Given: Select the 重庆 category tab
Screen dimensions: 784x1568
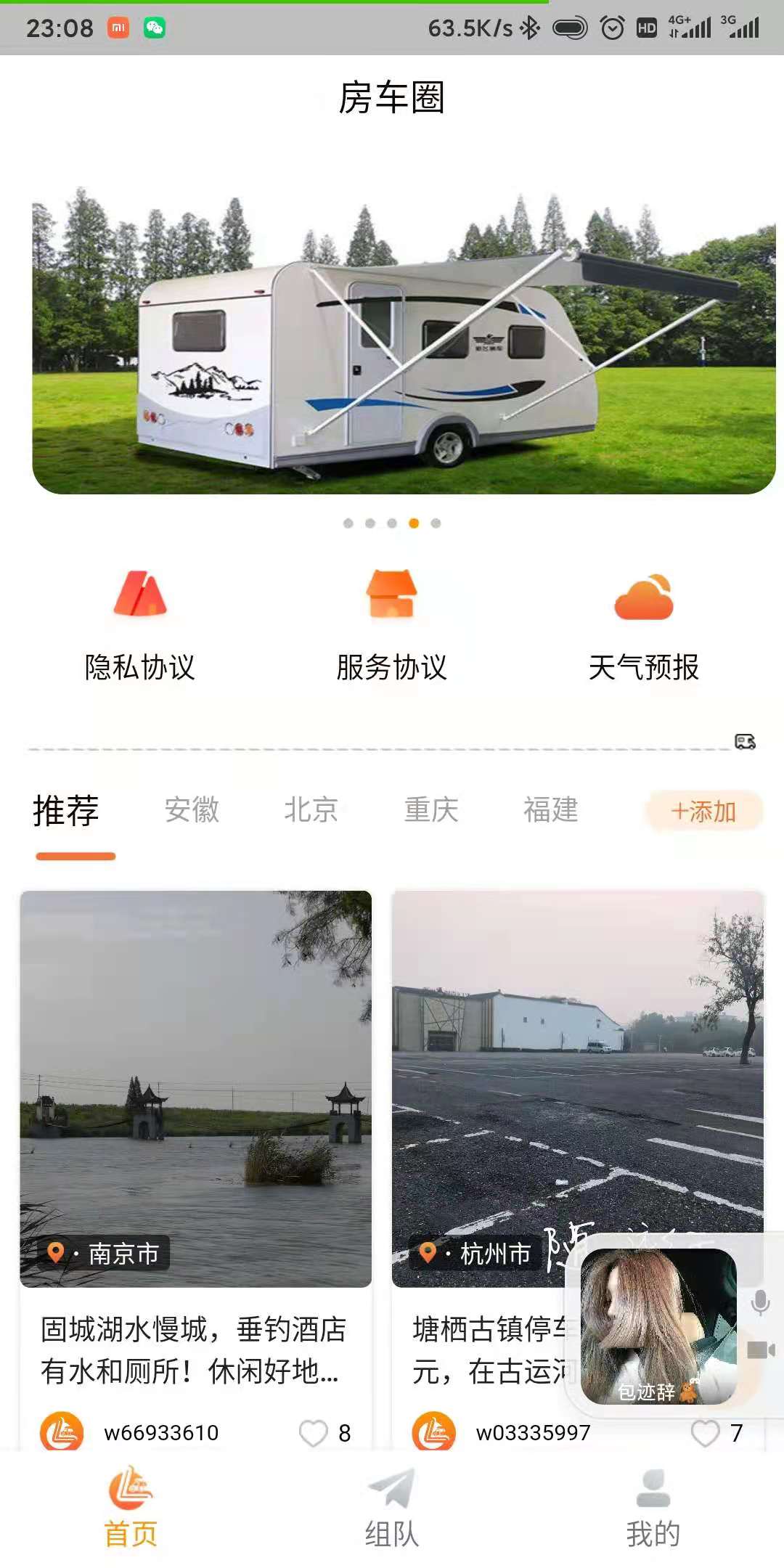Looking at the screenshot, I should tap(431, 811).
